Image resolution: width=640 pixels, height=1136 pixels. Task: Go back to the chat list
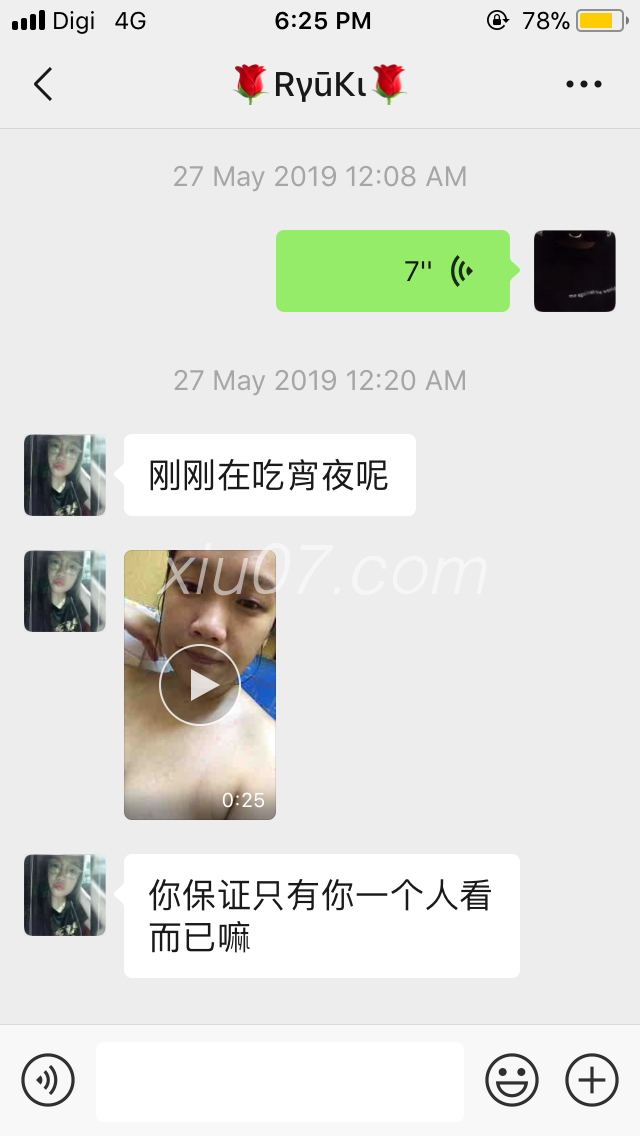tap(42, 85)
